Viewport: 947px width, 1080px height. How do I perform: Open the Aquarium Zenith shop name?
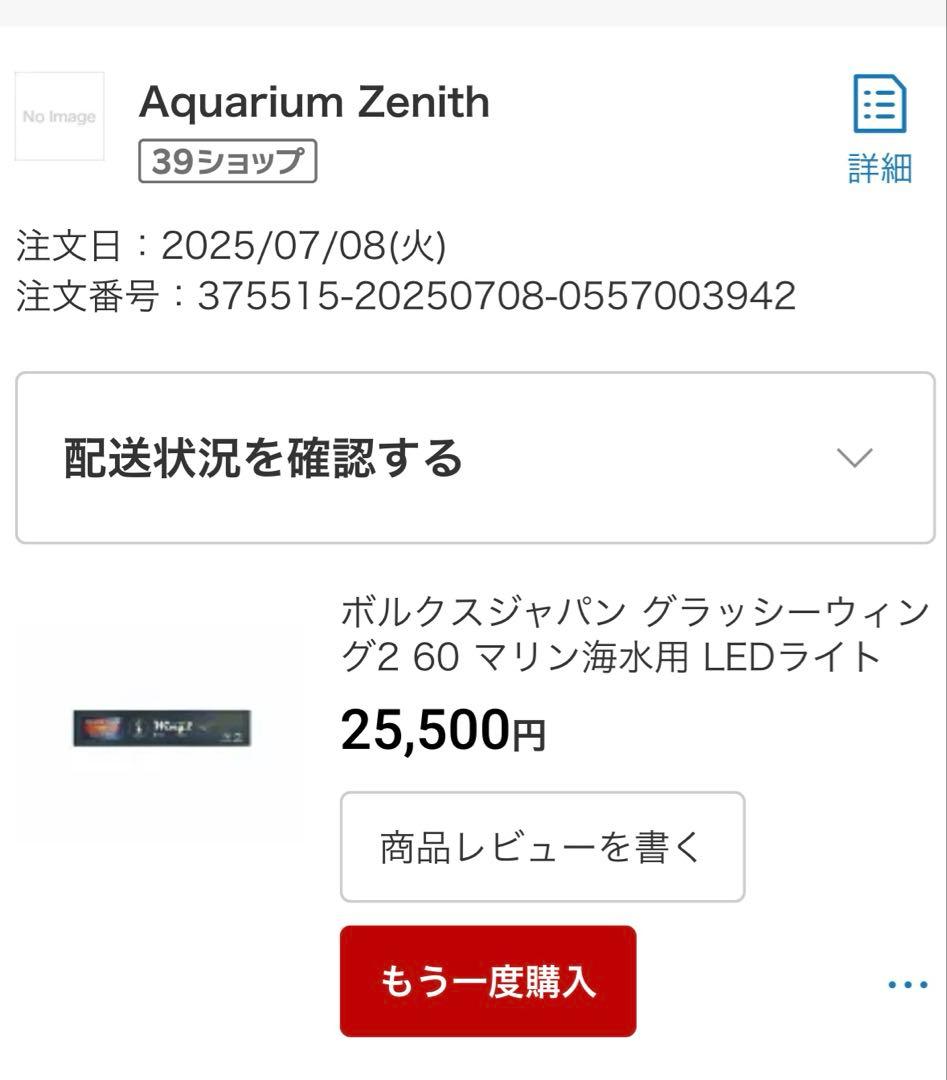click(x=315, y=101)
